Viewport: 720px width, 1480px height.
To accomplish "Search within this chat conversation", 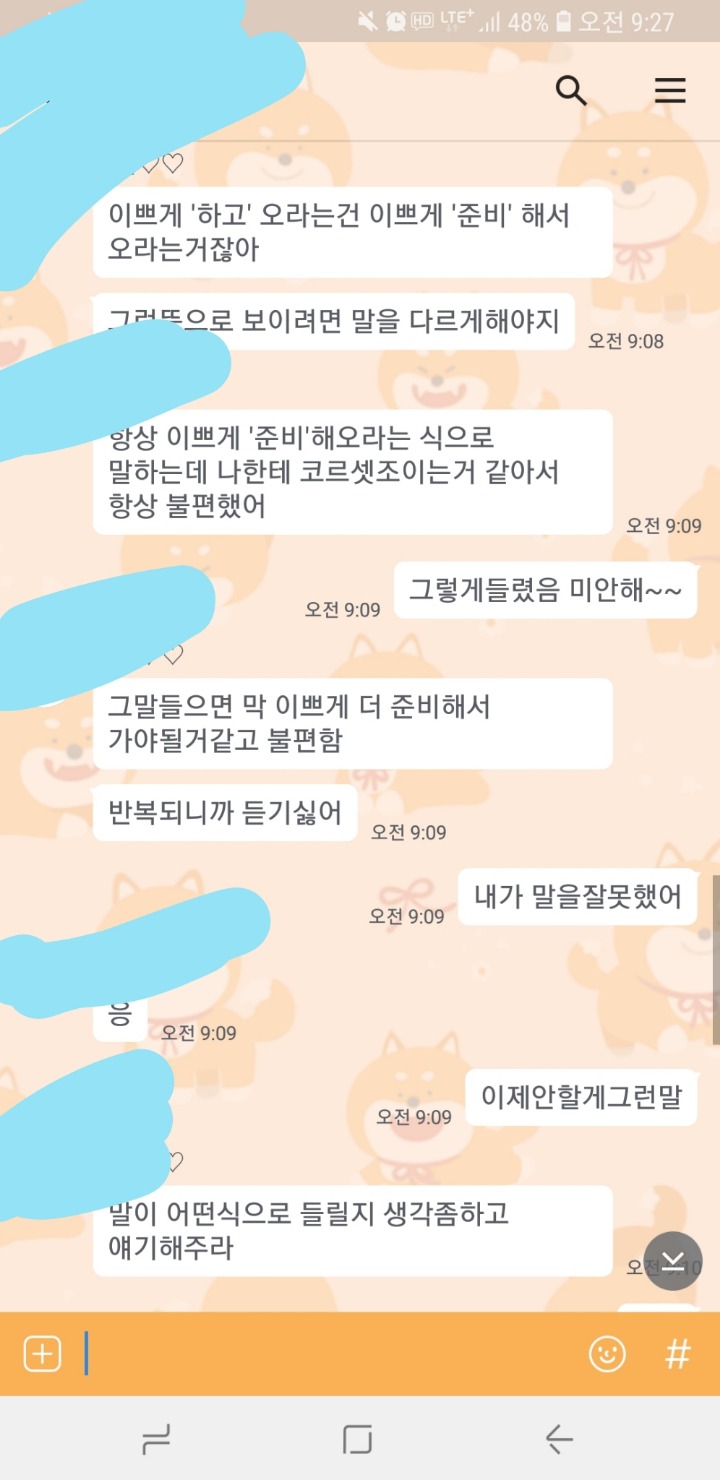I will pyautogui.click(x=571, y=91).
